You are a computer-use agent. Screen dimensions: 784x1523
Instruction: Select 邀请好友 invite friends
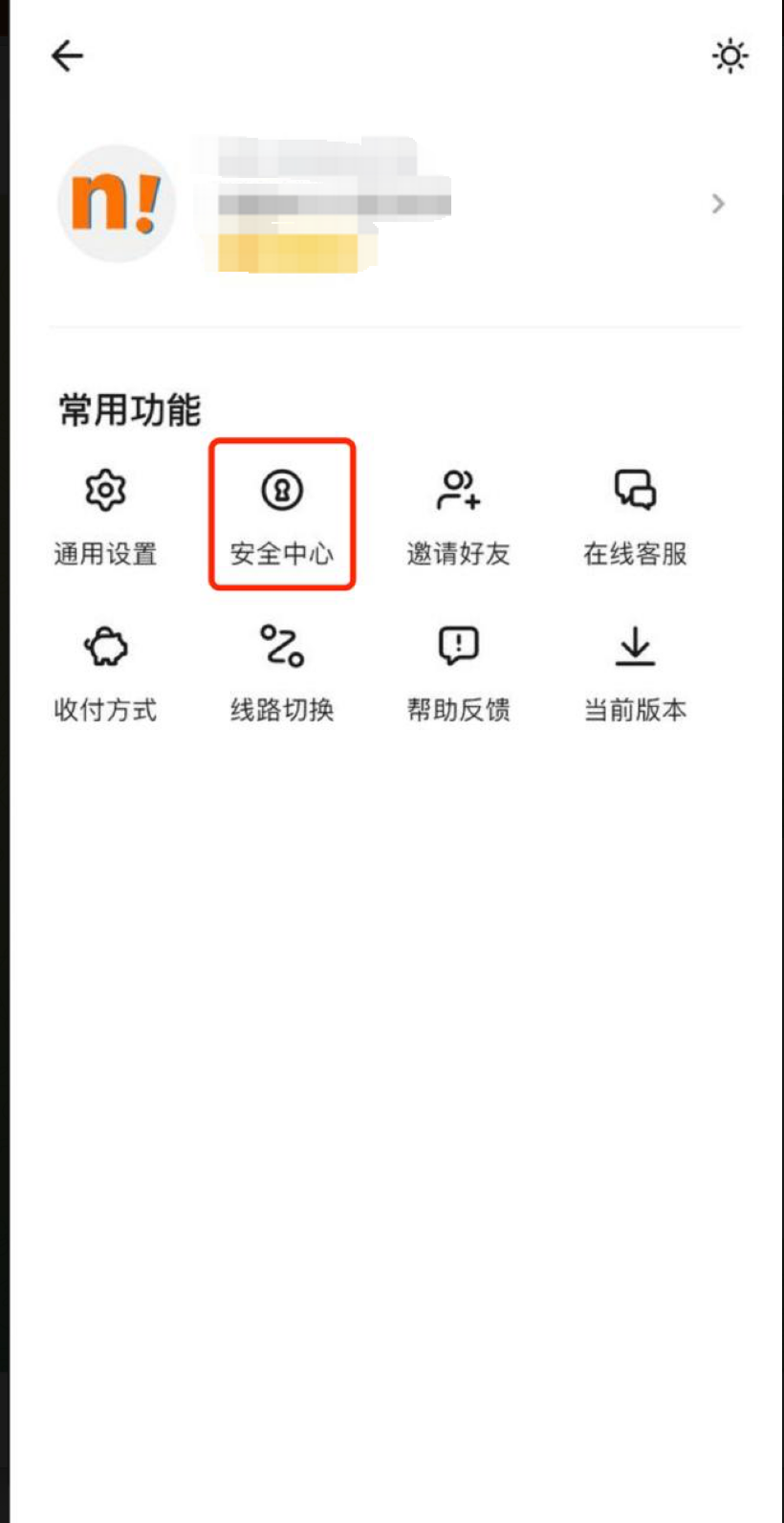coord(459,516)
